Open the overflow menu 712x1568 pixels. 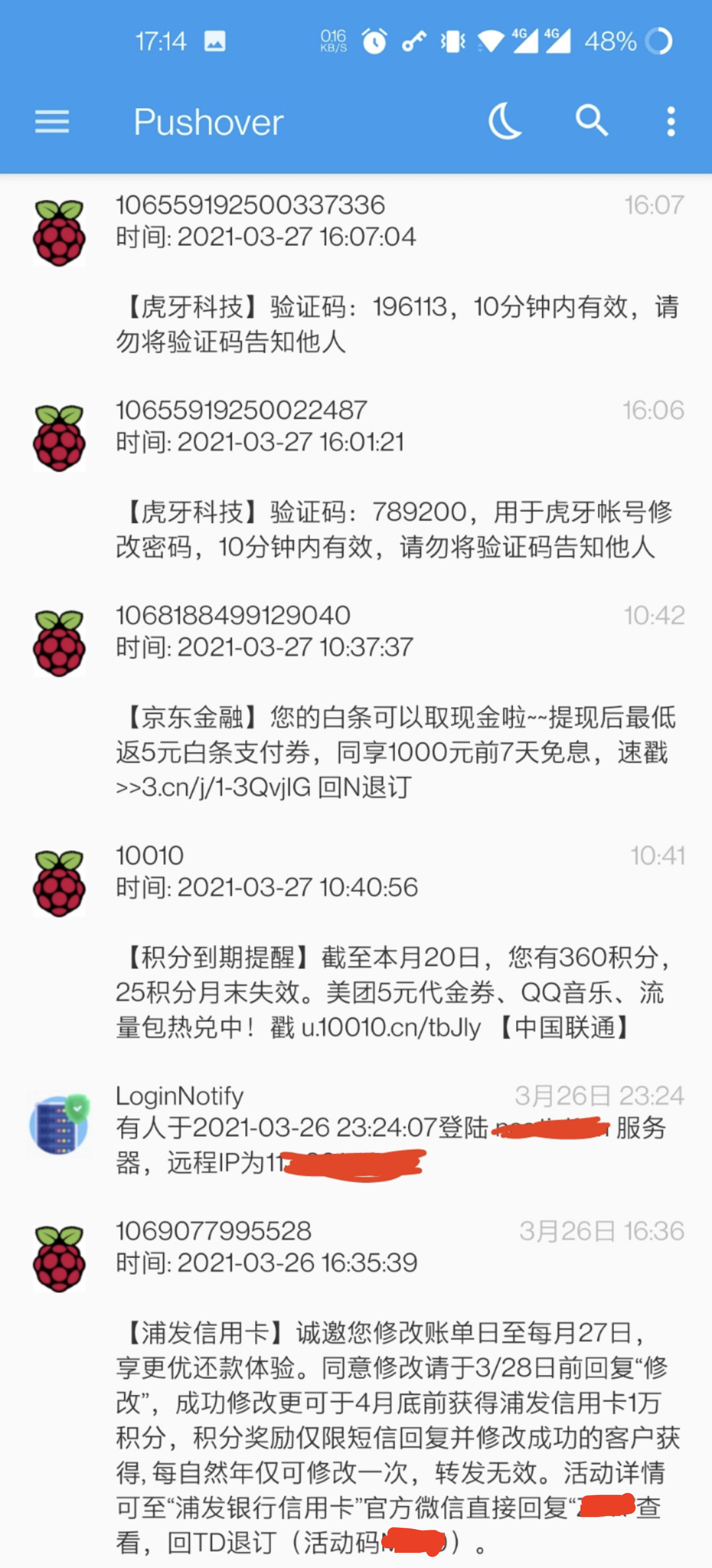pyautogui.click(x=670, y=122)
